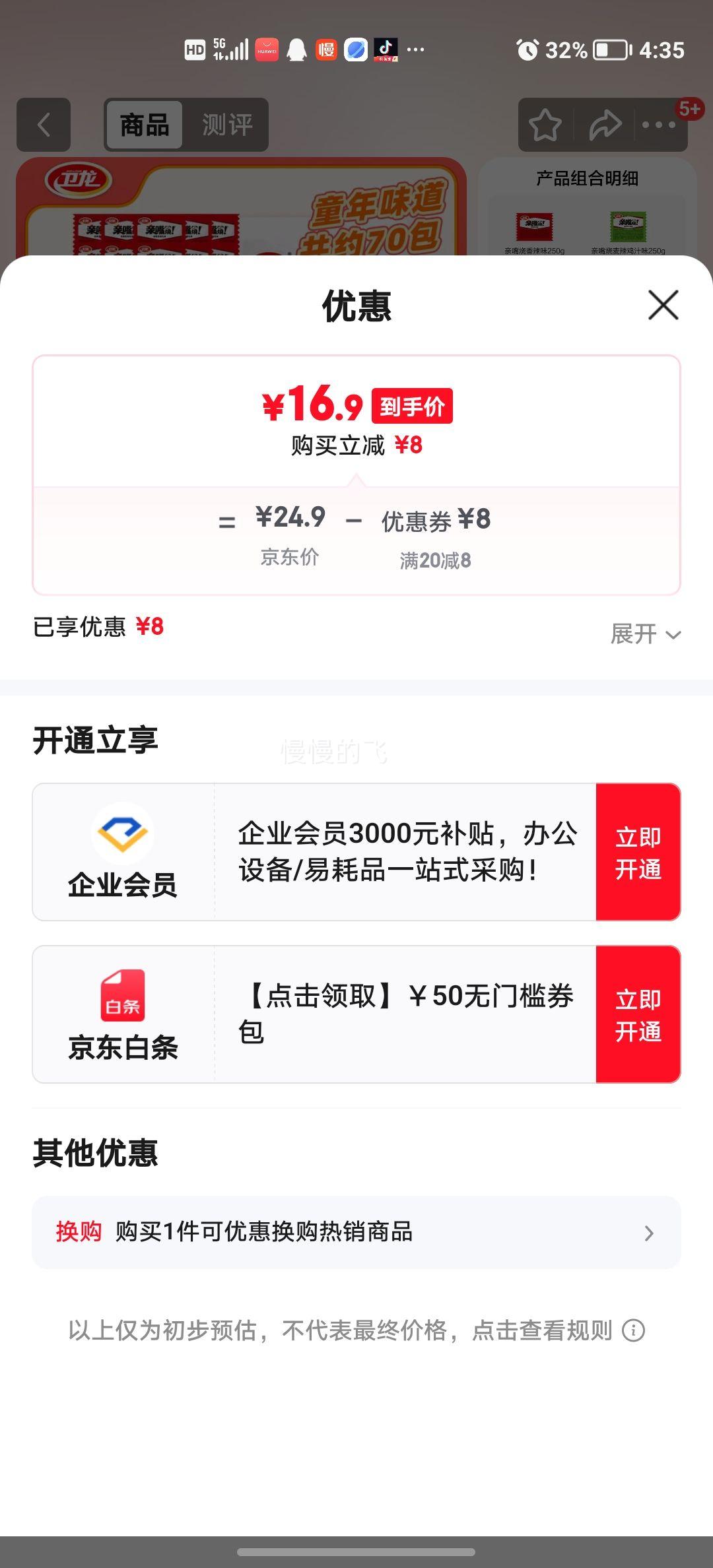Screen dimensions: 713x1568
Task: Close the 优惠 popup with the X
Action: pos(662,306)
